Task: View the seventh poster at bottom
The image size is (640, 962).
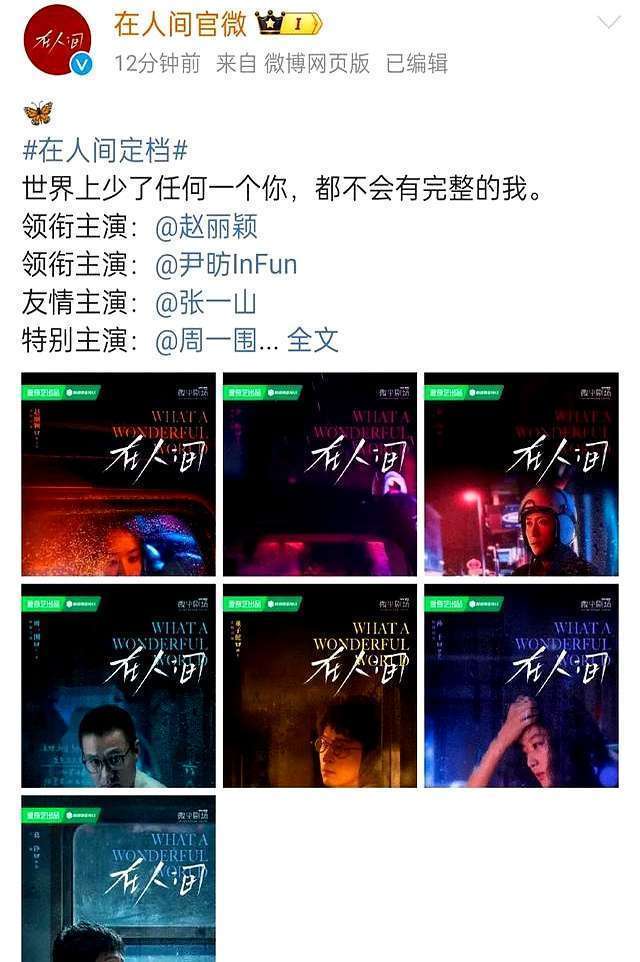Action: (118, 880)
